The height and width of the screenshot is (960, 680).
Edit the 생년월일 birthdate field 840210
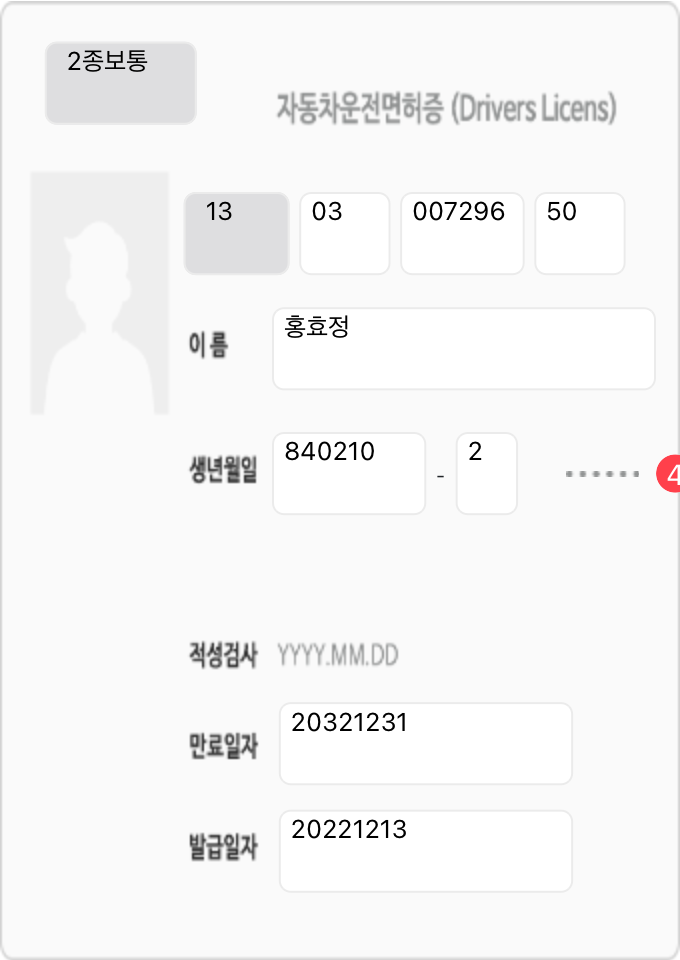click(348, 473)
